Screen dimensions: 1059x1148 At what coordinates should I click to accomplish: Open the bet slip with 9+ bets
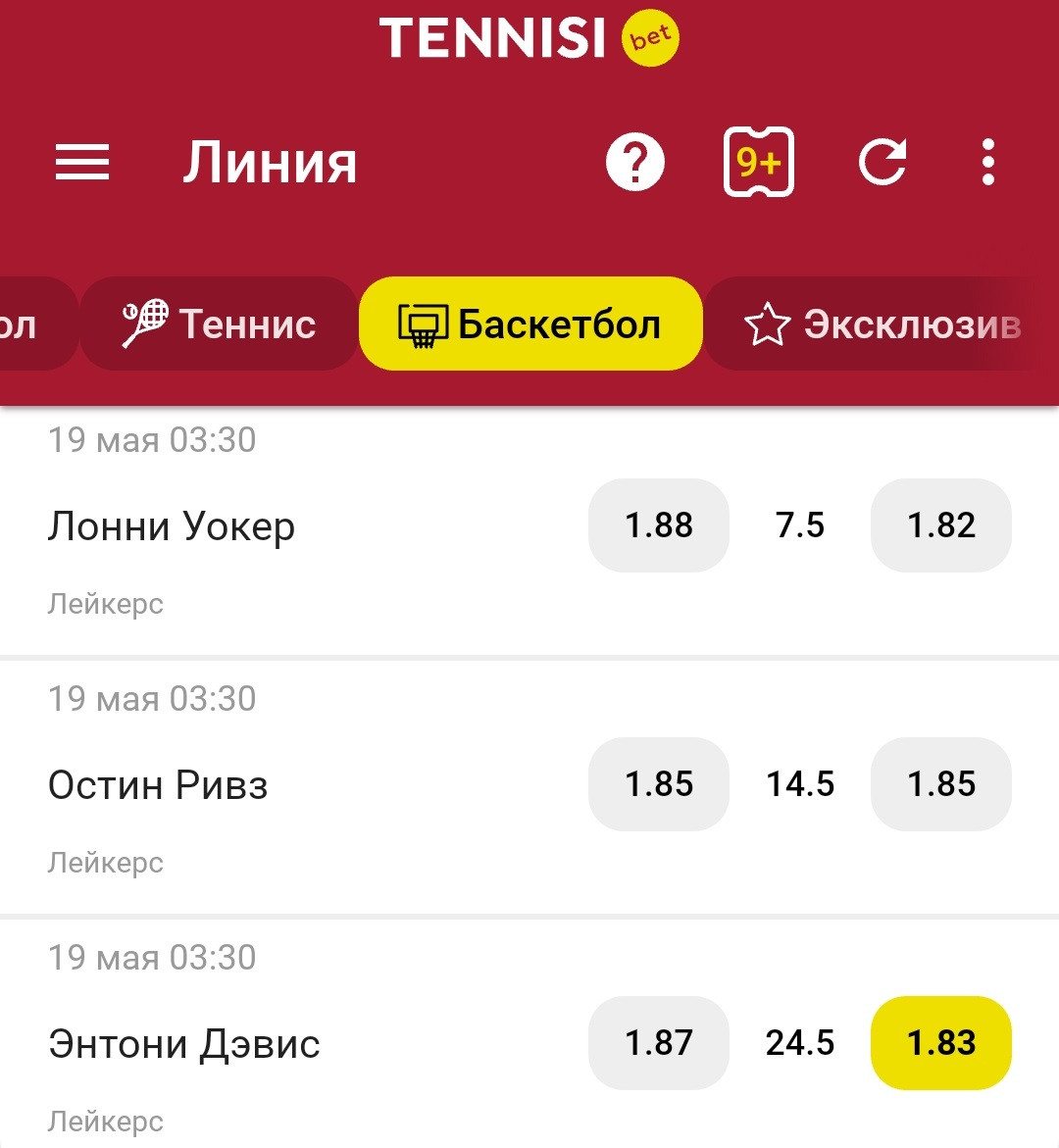click(x=758, y=162)
